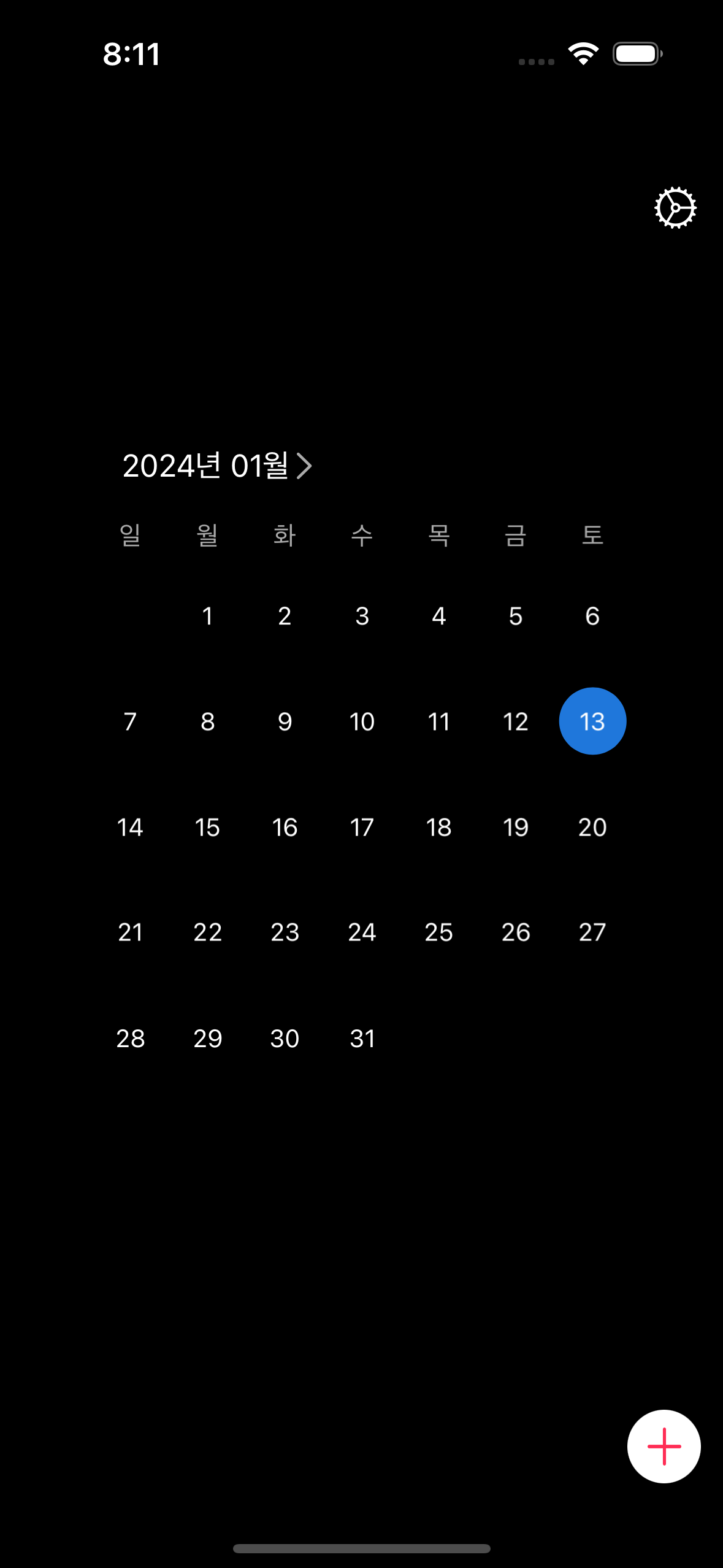Choose January 20 on the calendar
Viewport: 723px width, 1568px height.
pos(592,827)
